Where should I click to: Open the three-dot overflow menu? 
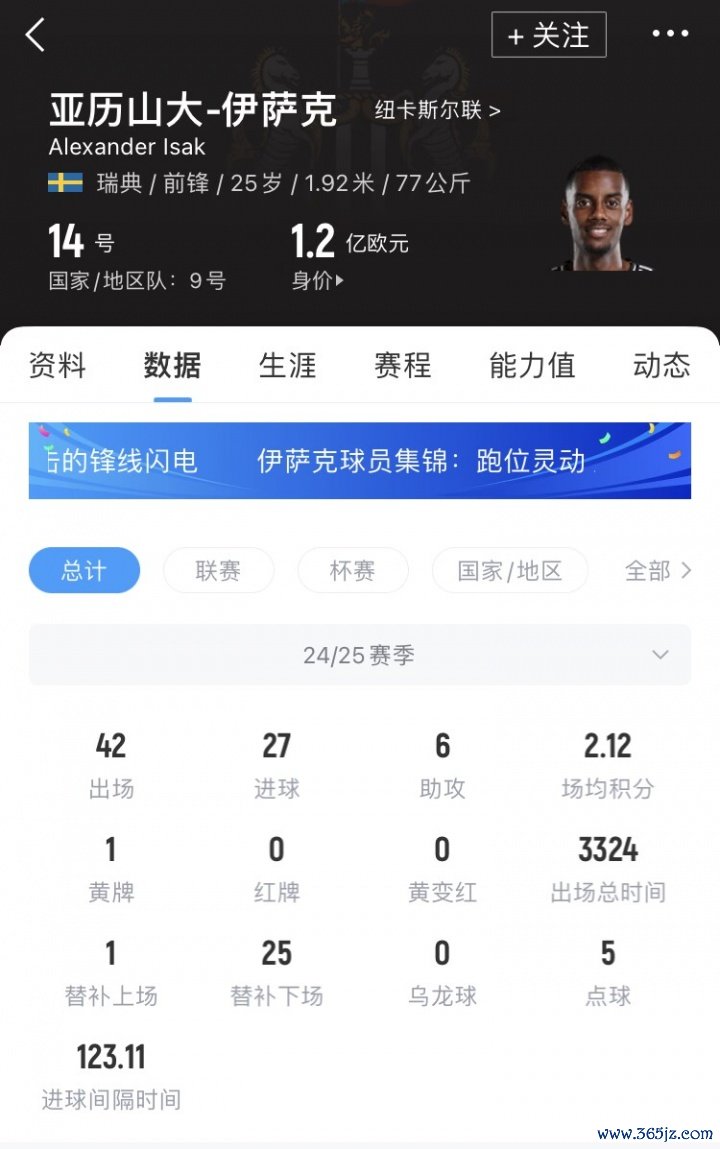670,34
